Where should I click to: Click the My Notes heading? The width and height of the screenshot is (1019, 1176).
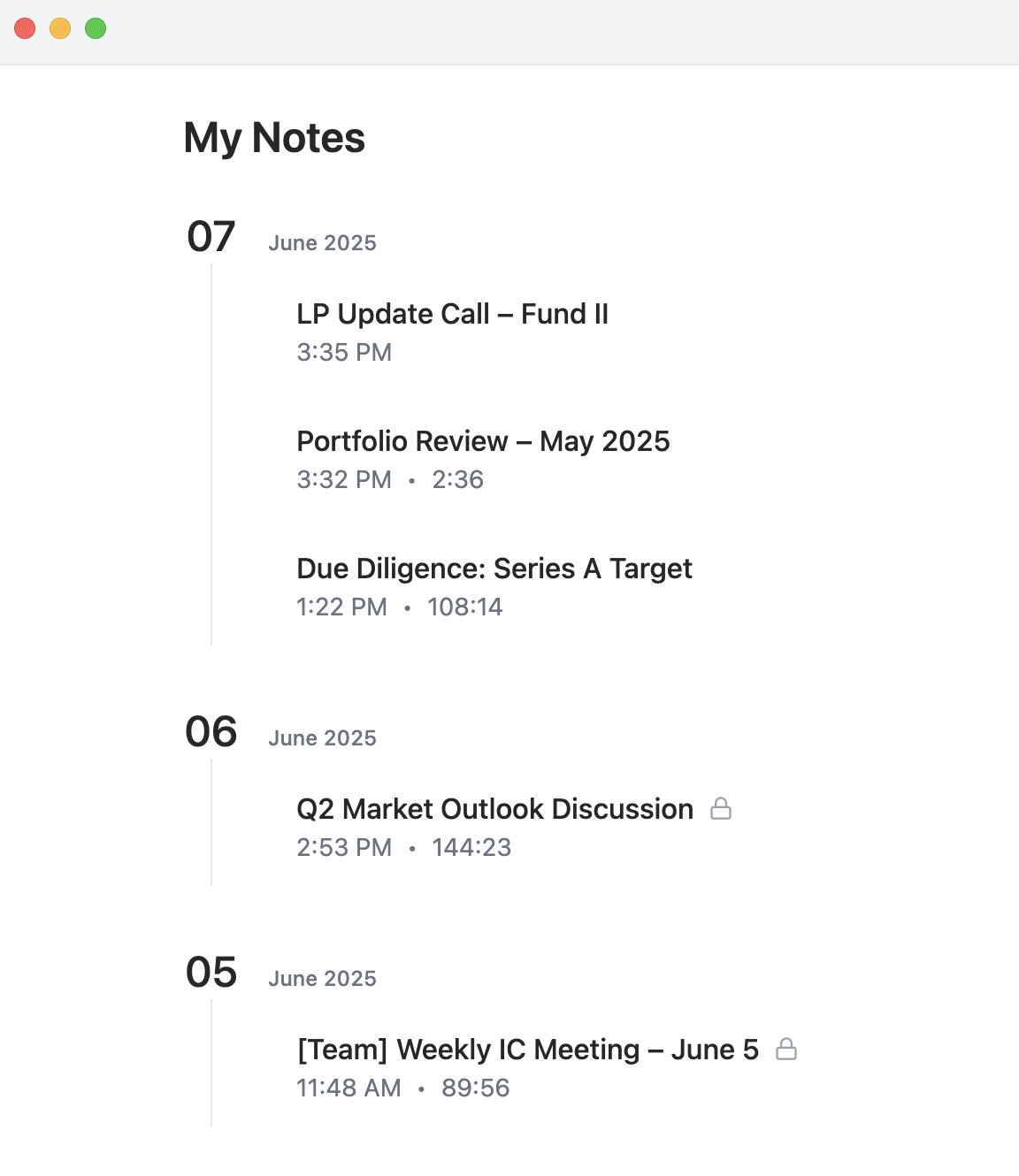[273, 137]
